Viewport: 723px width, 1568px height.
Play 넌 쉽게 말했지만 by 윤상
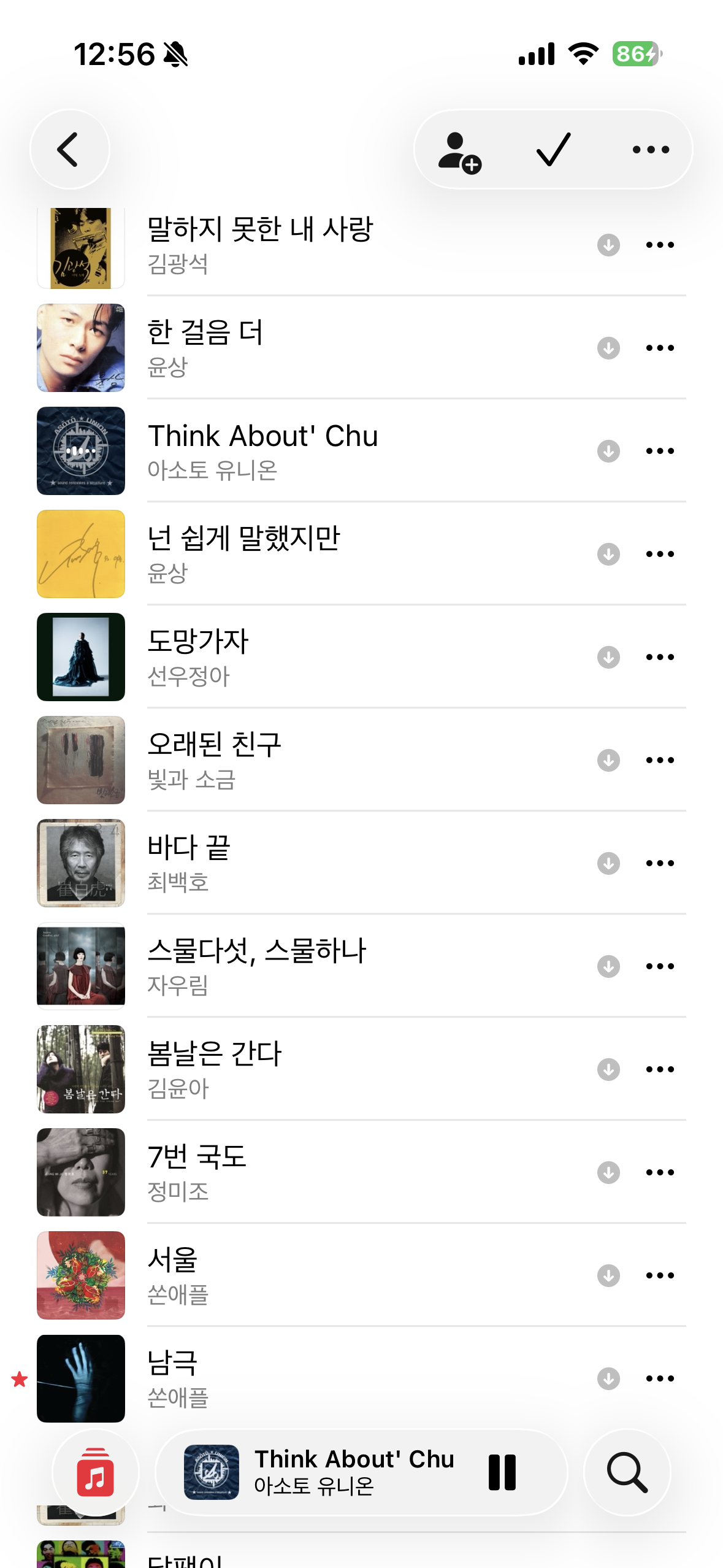[243, 553]
